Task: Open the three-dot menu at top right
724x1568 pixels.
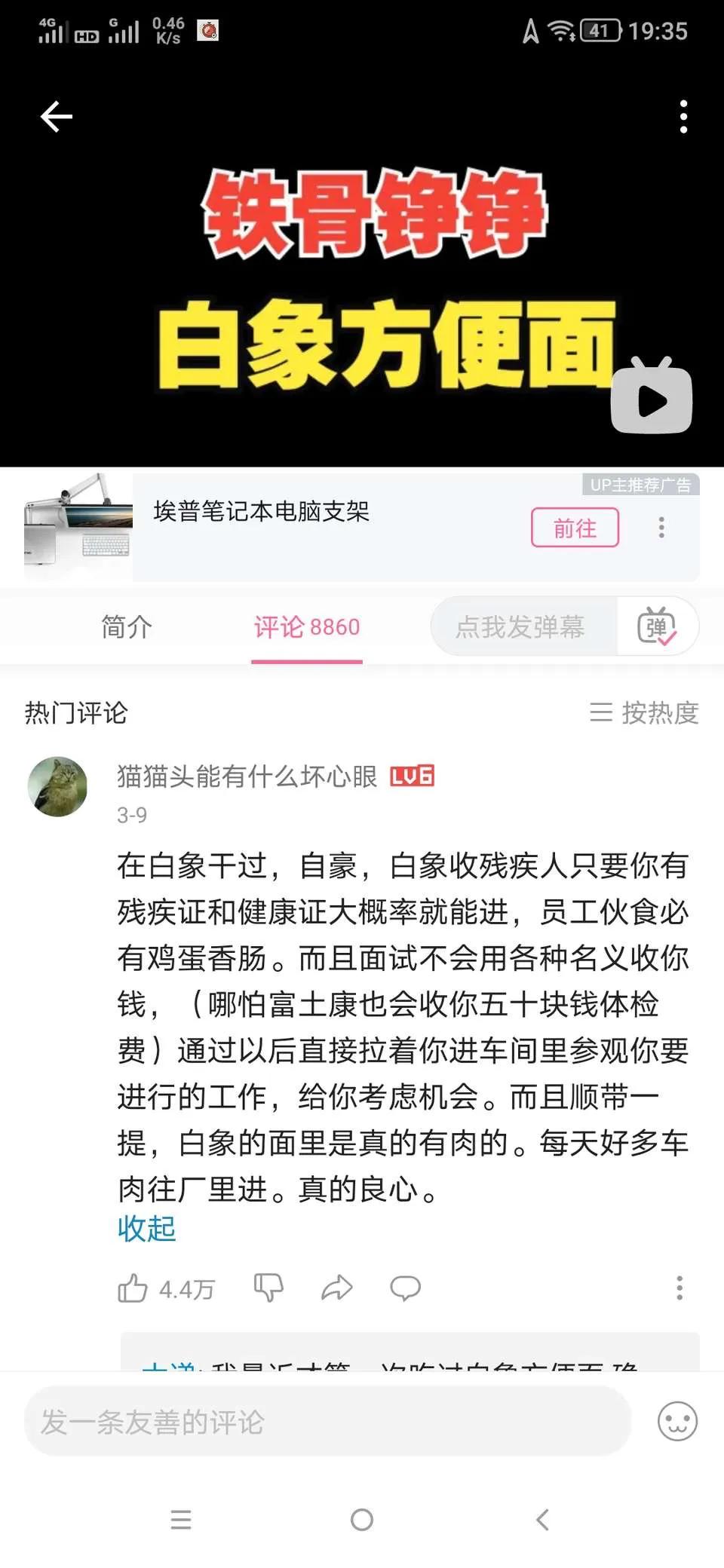Action: [x=685, y=115]
